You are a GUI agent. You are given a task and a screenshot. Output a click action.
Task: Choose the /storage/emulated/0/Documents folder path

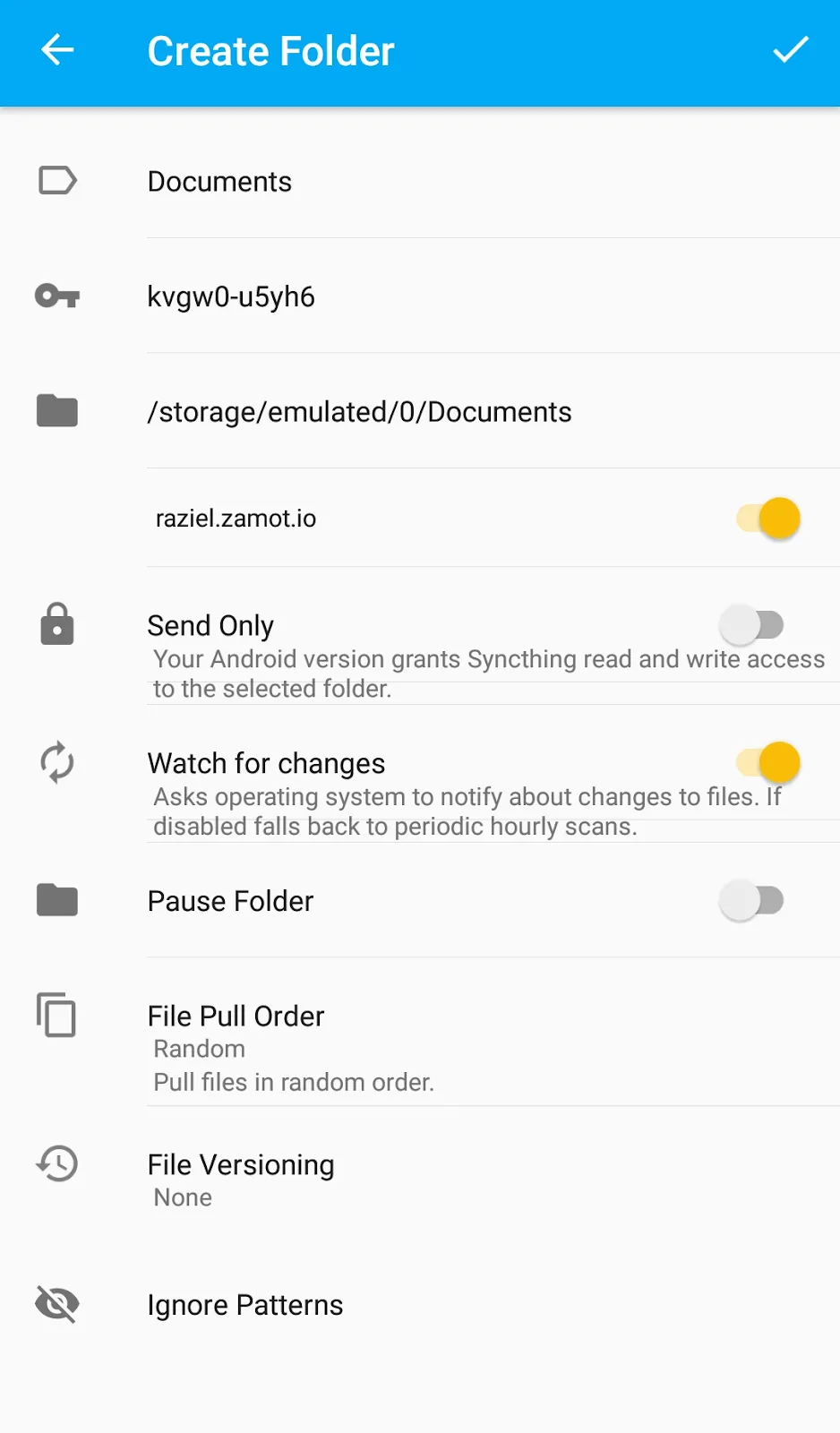pyautogui.click(x=359, y=412)
